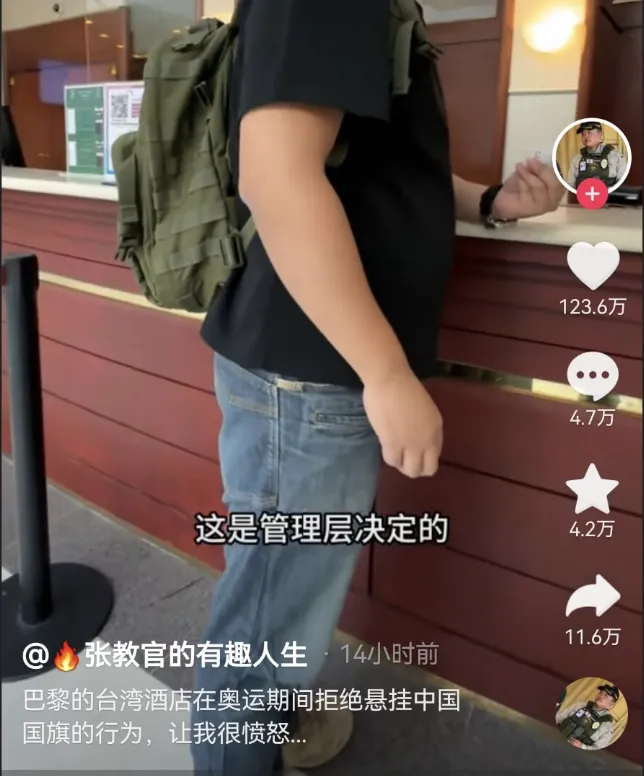Image resolution: width=644 pixels, height=776 pixels.
Task: Add the video to favorites with star
Action: (592, 488)
